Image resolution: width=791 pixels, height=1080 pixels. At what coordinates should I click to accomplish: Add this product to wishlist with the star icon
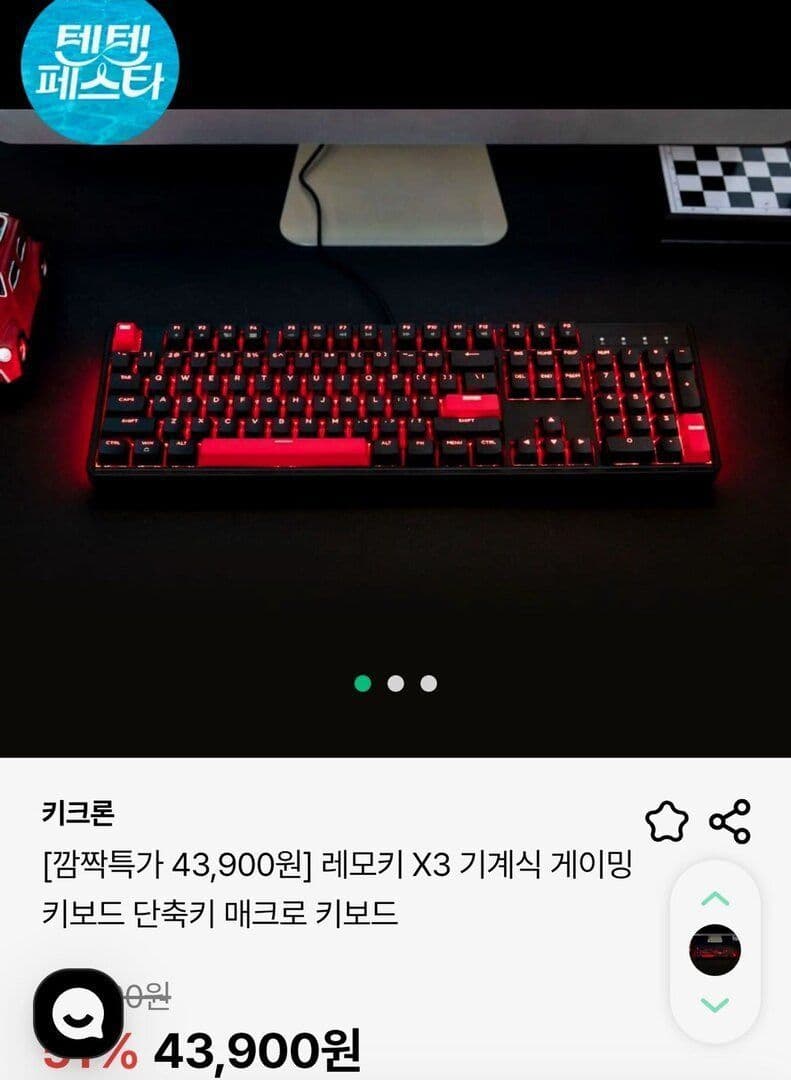click(666, 822)
